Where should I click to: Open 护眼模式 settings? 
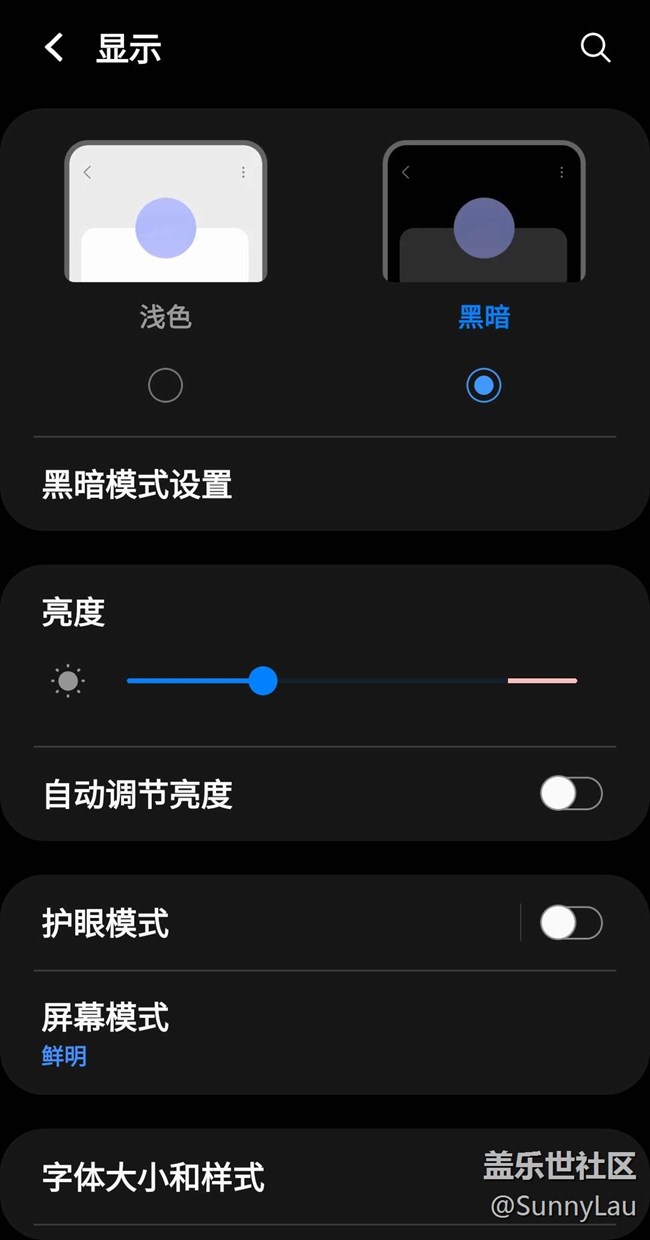coord(260,923)
